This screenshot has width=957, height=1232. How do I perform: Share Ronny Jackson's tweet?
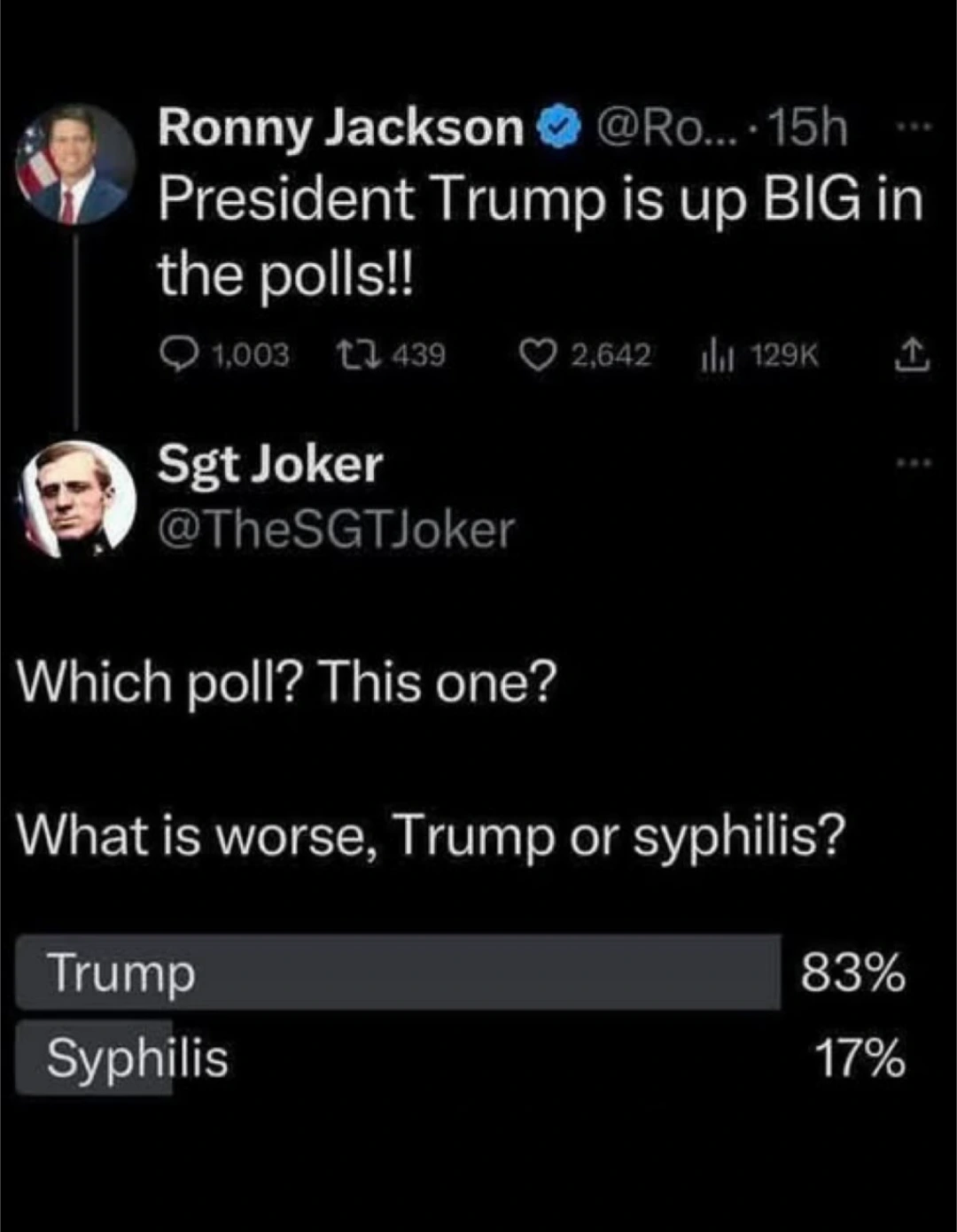coord(911,355)
